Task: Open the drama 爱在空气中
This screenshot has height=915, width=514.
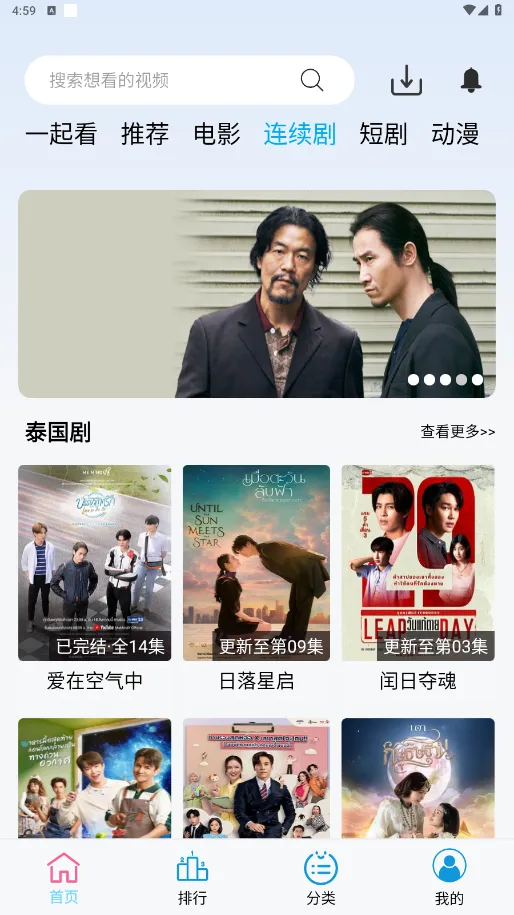Action: (95, 578)
